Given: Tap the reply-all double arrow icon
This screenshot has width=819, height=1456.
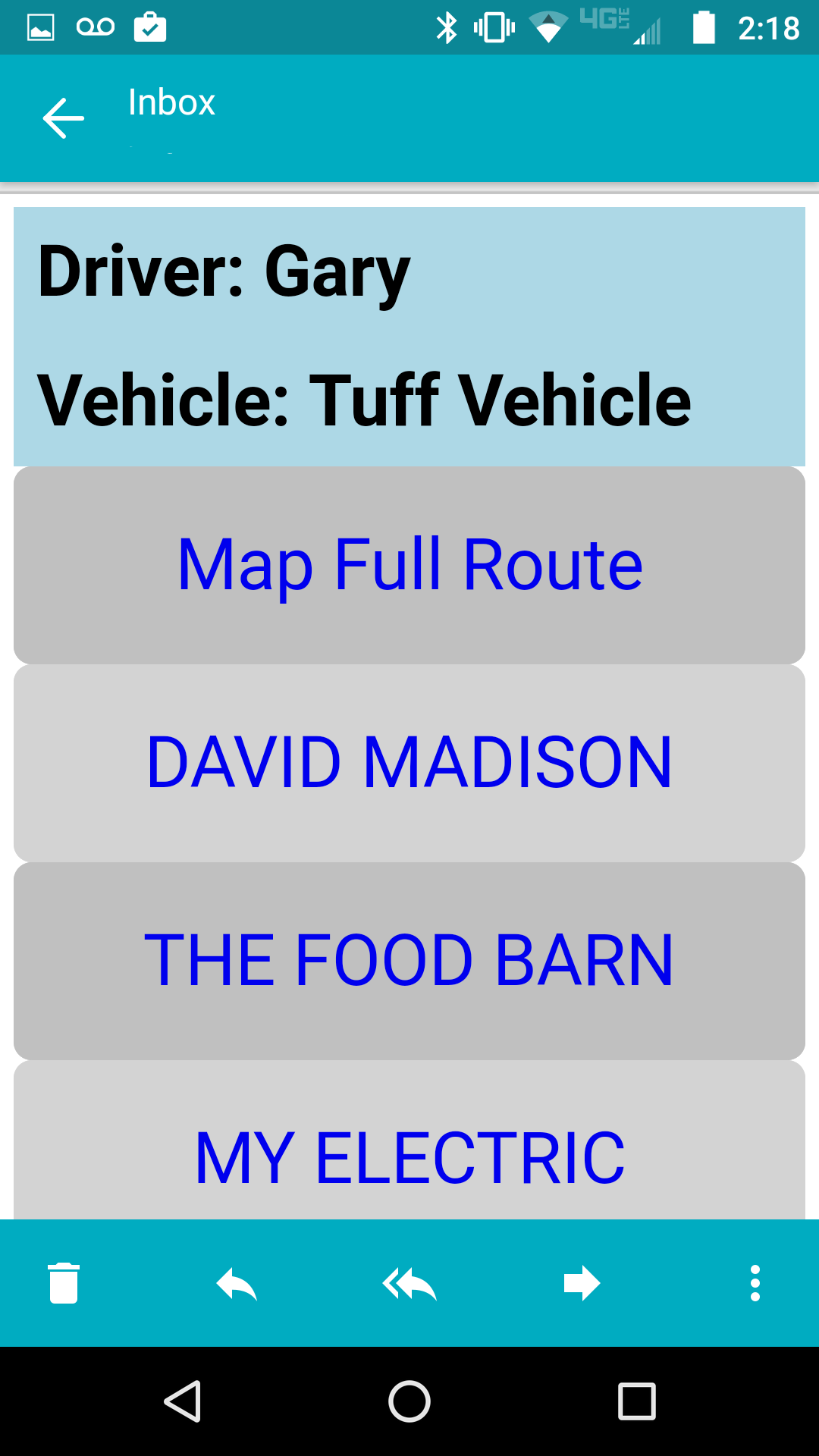Looking at the screenshot, I should pyautogui.click(x=409, y=1282).
